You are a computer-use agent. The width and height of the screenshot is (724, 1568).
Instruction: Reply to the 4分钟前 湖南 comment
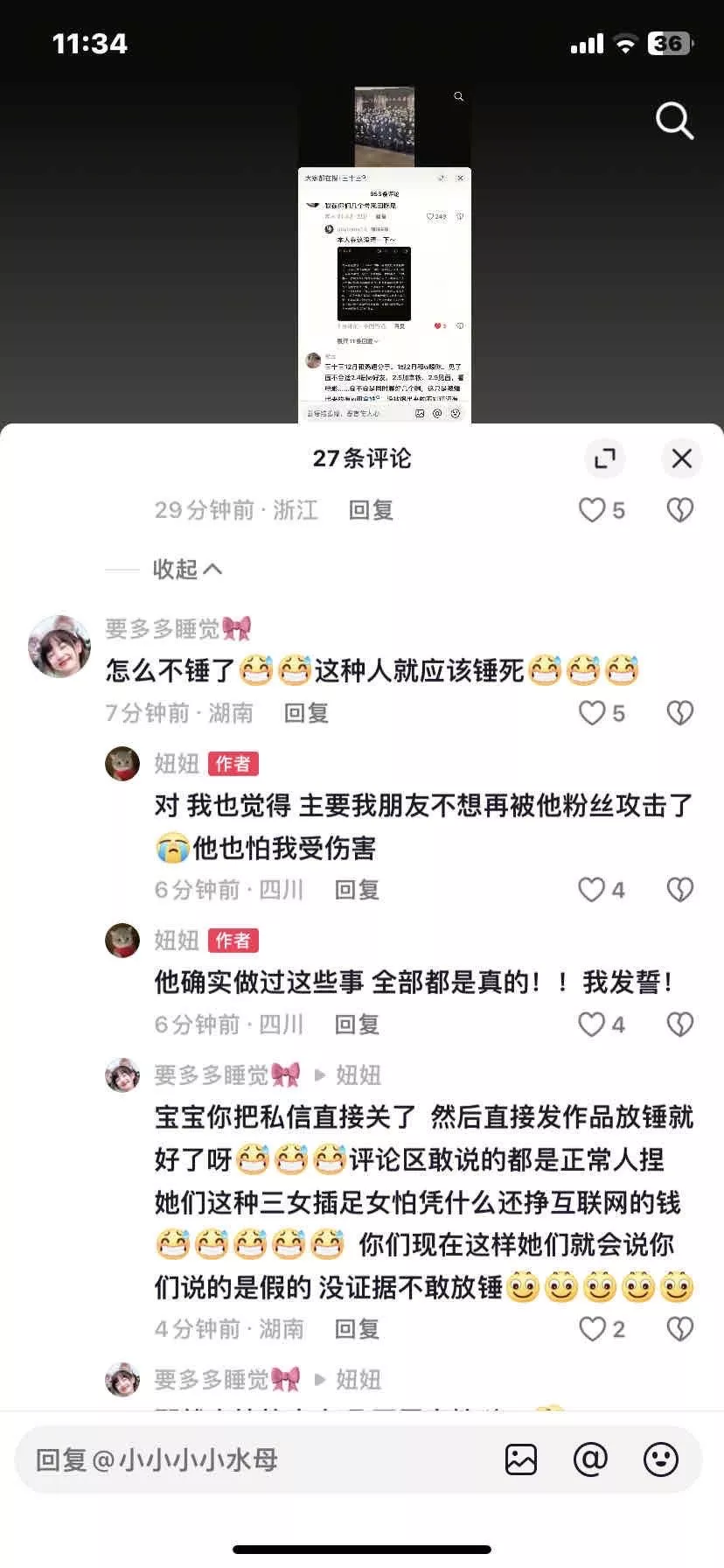pos(357,1329)
